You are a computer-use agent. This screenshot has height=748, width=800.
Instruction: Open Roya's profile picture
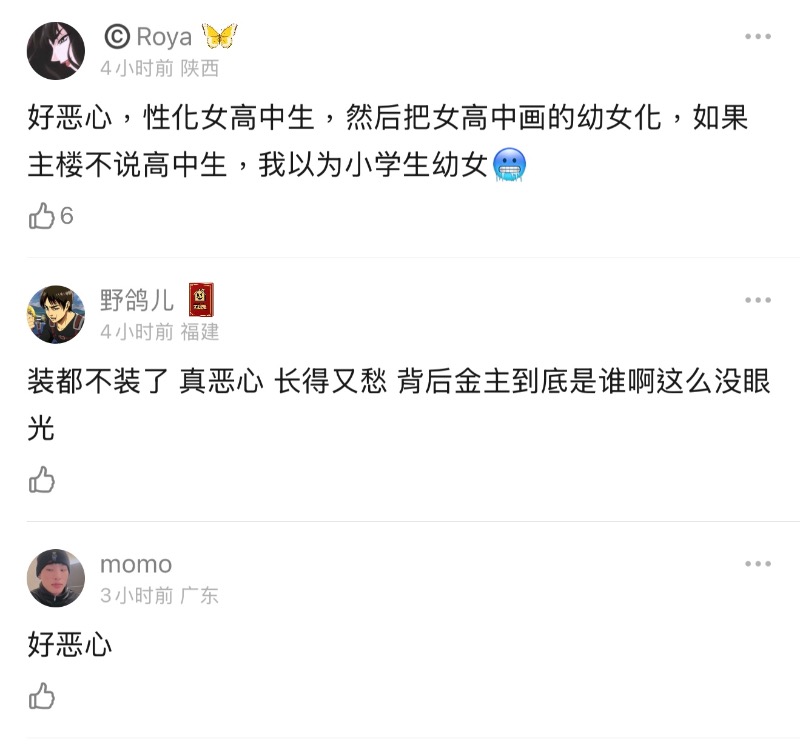56,51
